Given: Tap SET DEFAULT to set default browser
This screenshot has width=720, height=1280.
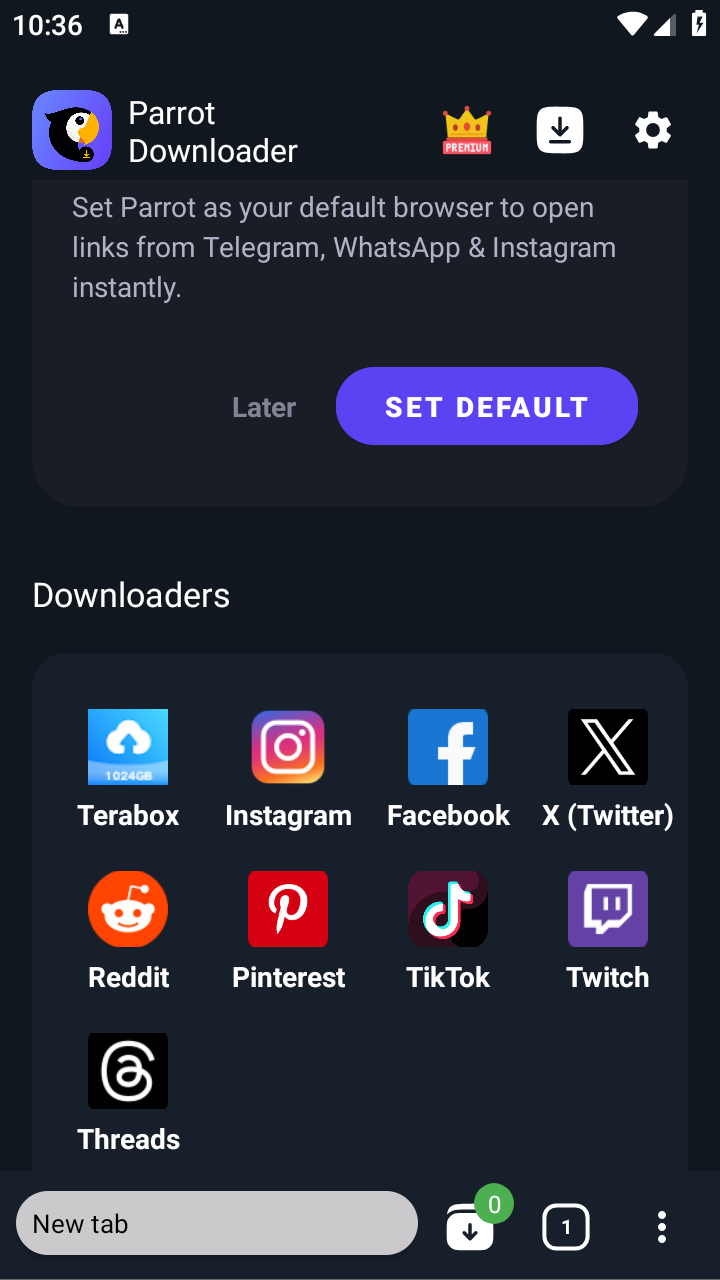Looking at the screenshot, I should point(486,406).
